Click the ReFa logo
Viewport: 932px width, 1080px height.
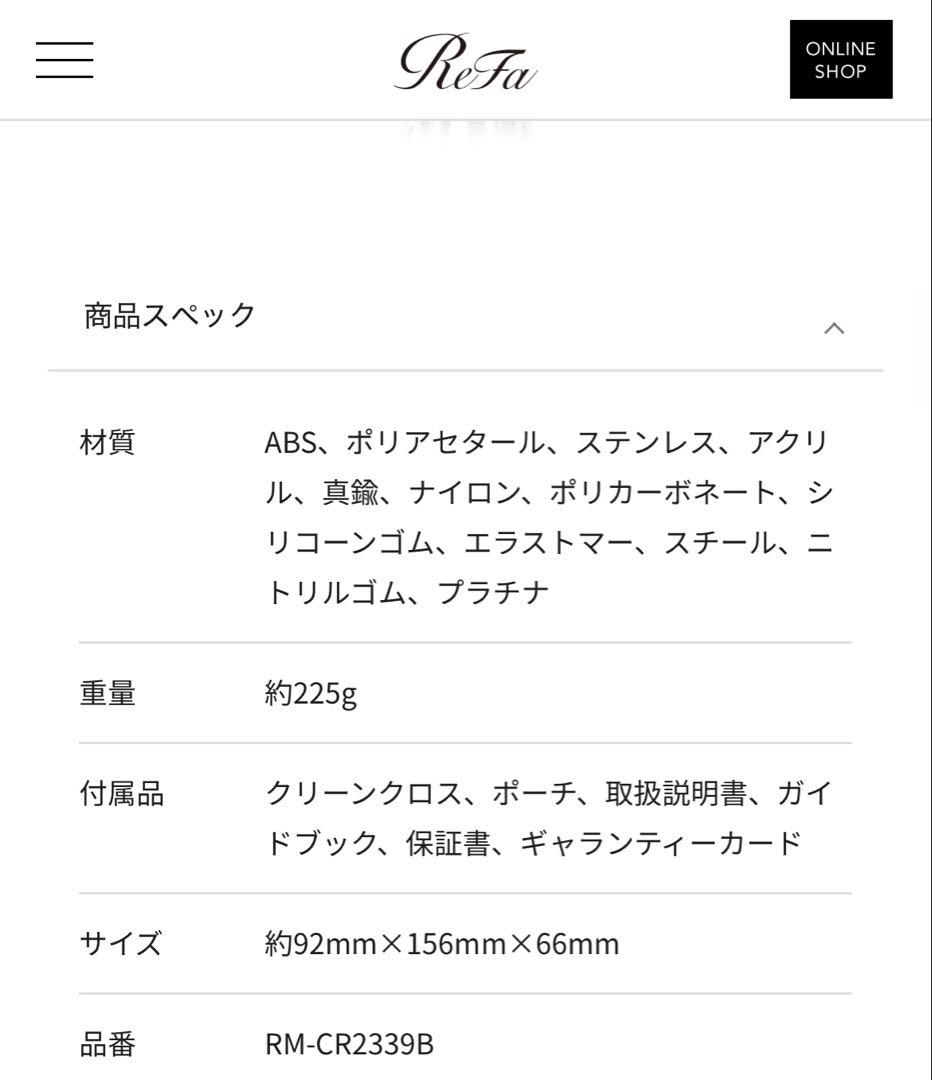click(x=466, y=60)
